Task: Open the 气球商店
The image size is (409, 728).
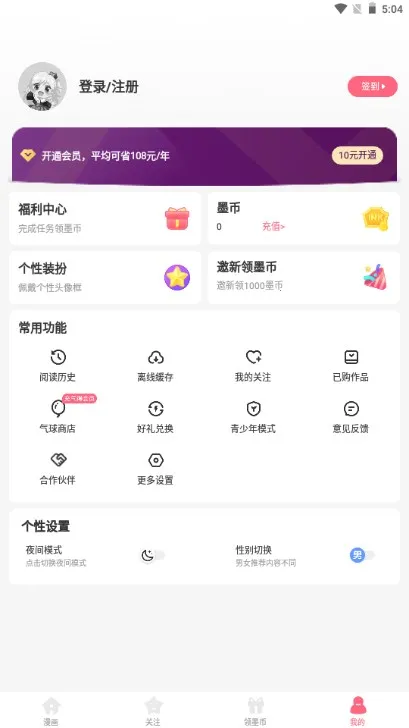Action: 58,417
